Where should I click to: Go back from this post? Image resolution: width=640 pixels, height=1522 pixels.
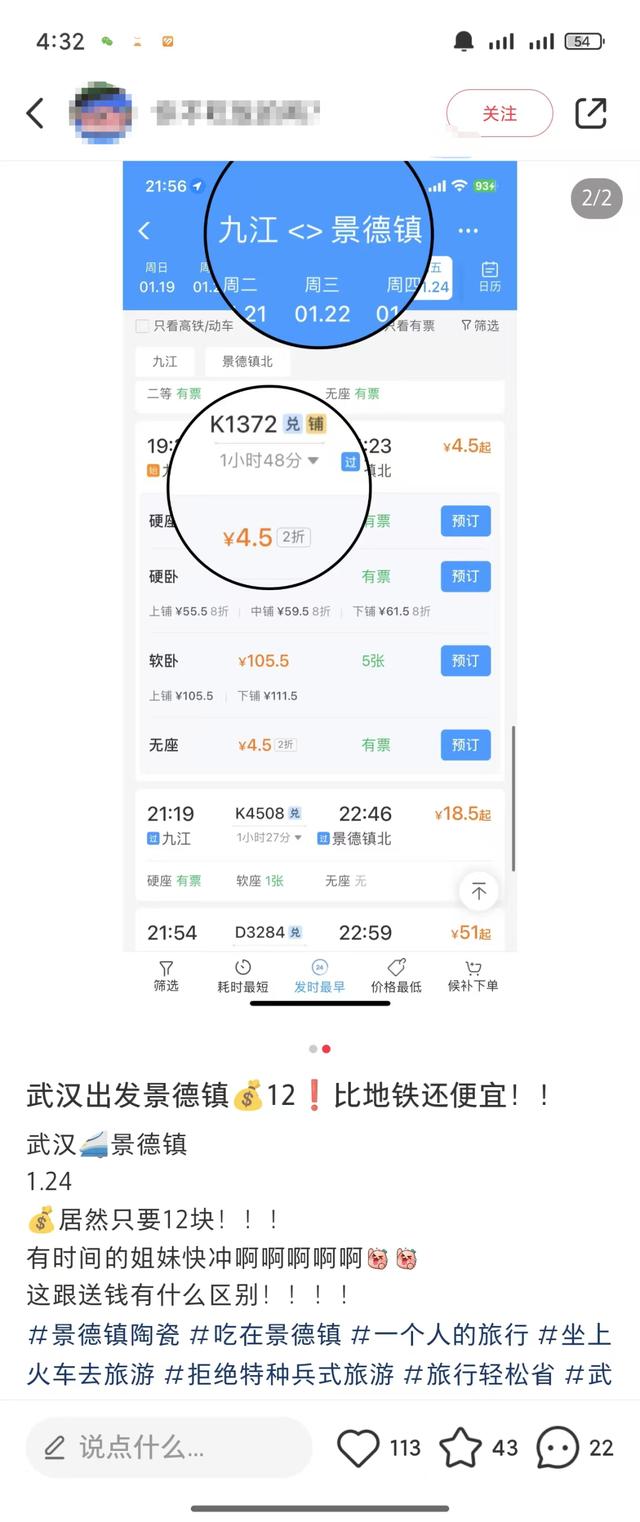(36, 113)
